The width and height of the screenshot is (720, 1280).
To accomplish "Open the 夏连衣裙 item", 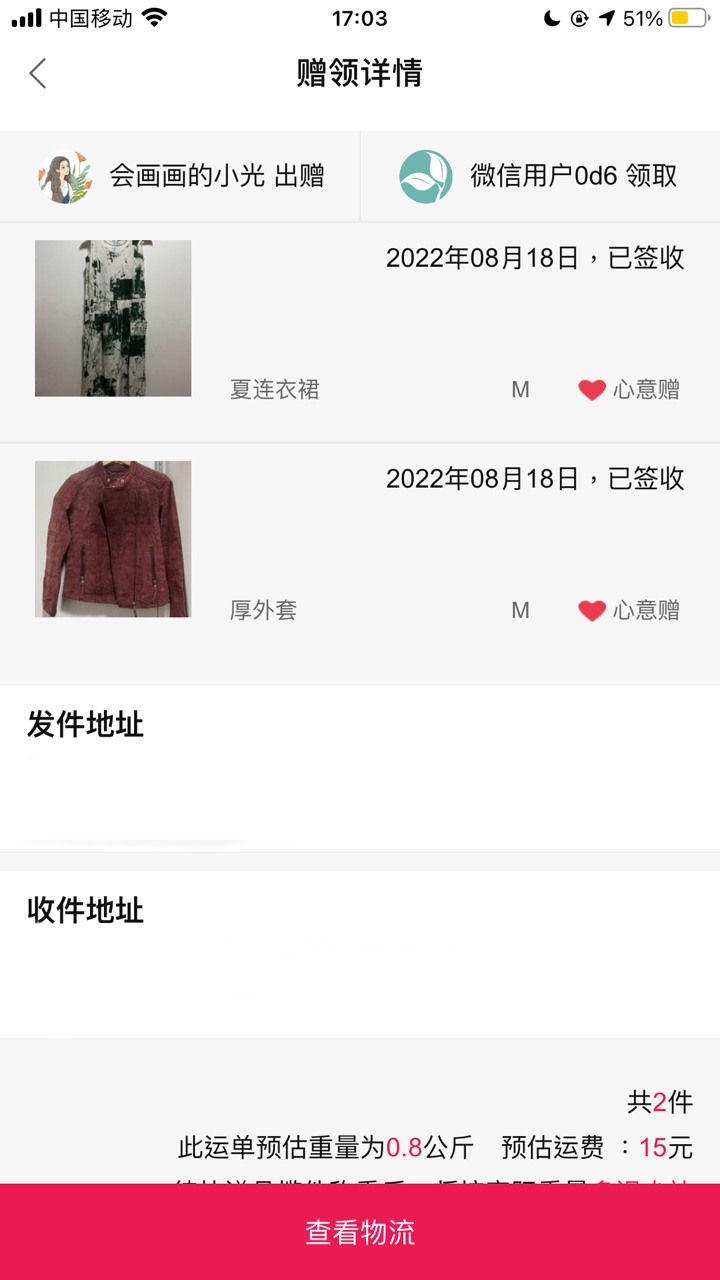I will 113,318.
